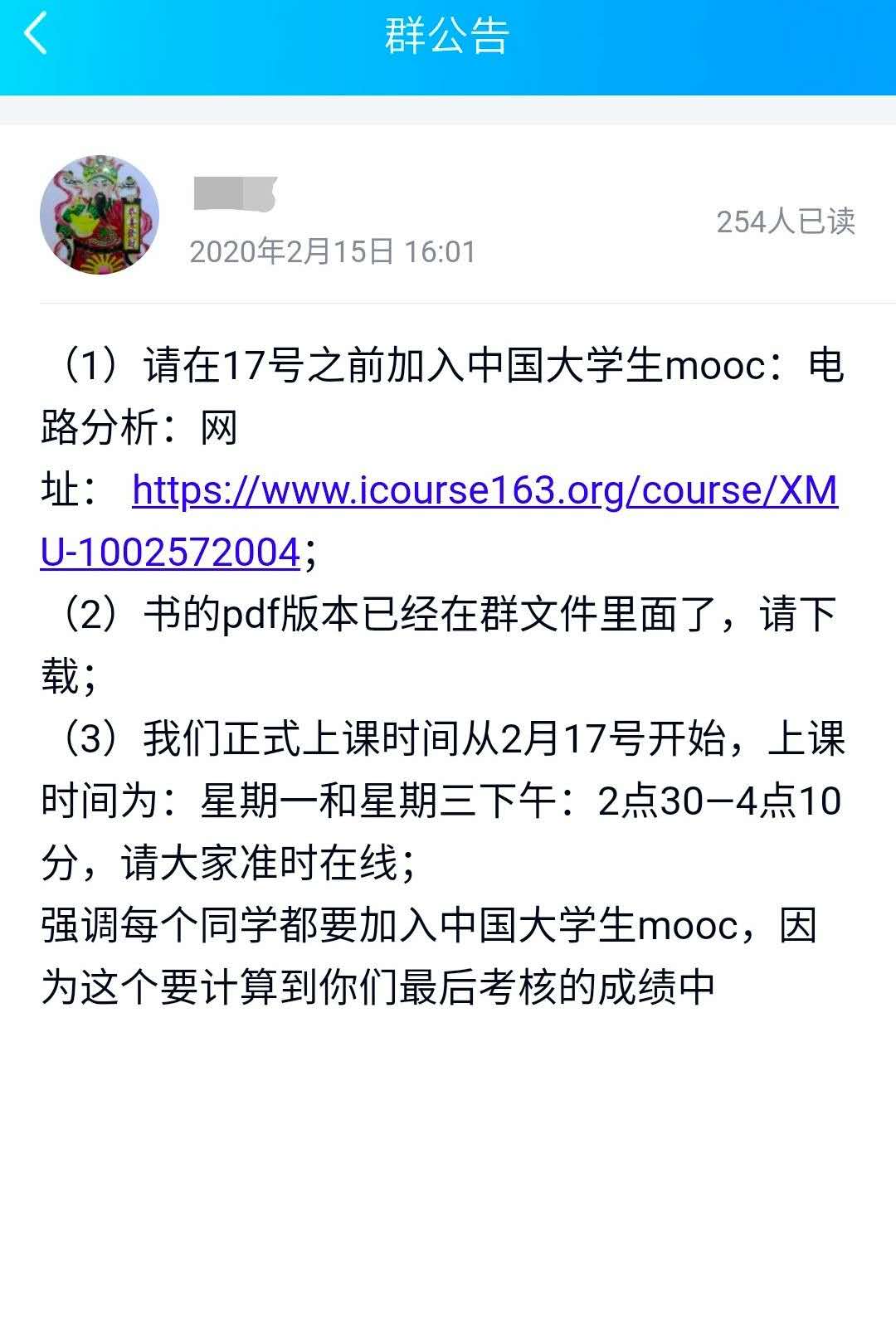View who read: 254人已读

tap(785, 222)
